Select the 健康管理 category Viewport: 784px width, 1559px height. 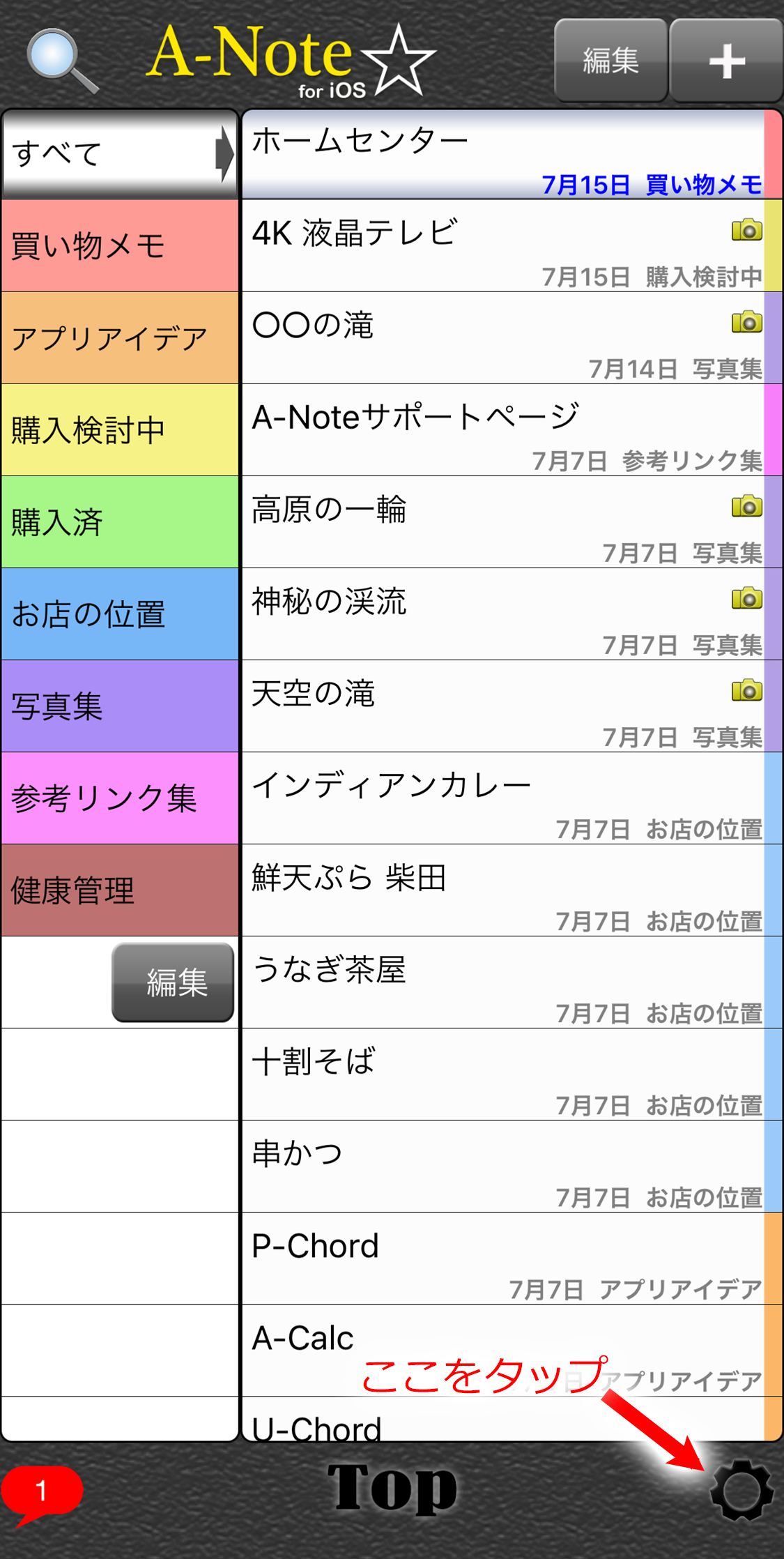pos(120,890)
